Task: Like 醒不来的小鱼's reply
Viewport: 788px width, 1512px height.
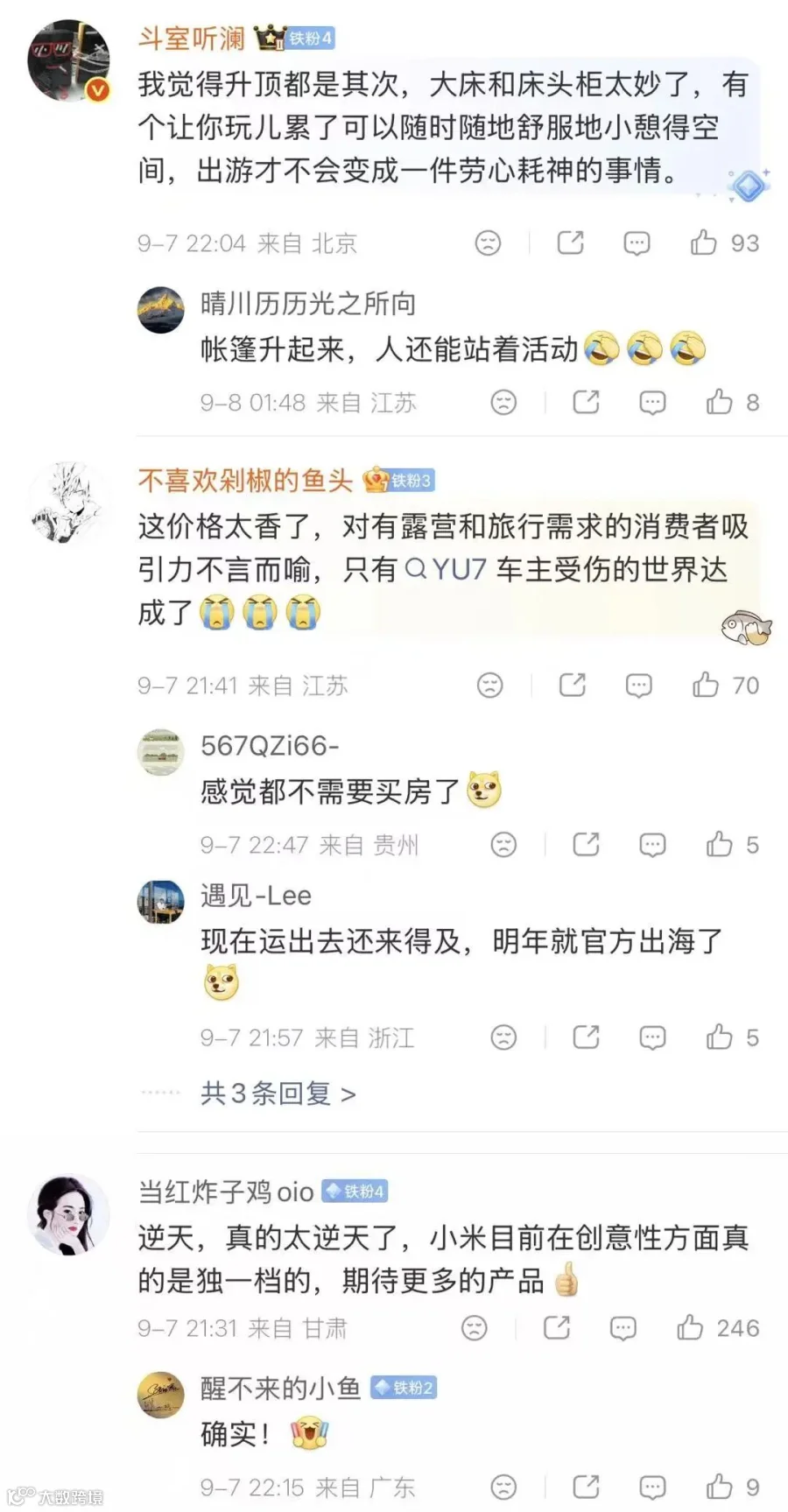Action: click(720, 1487)
